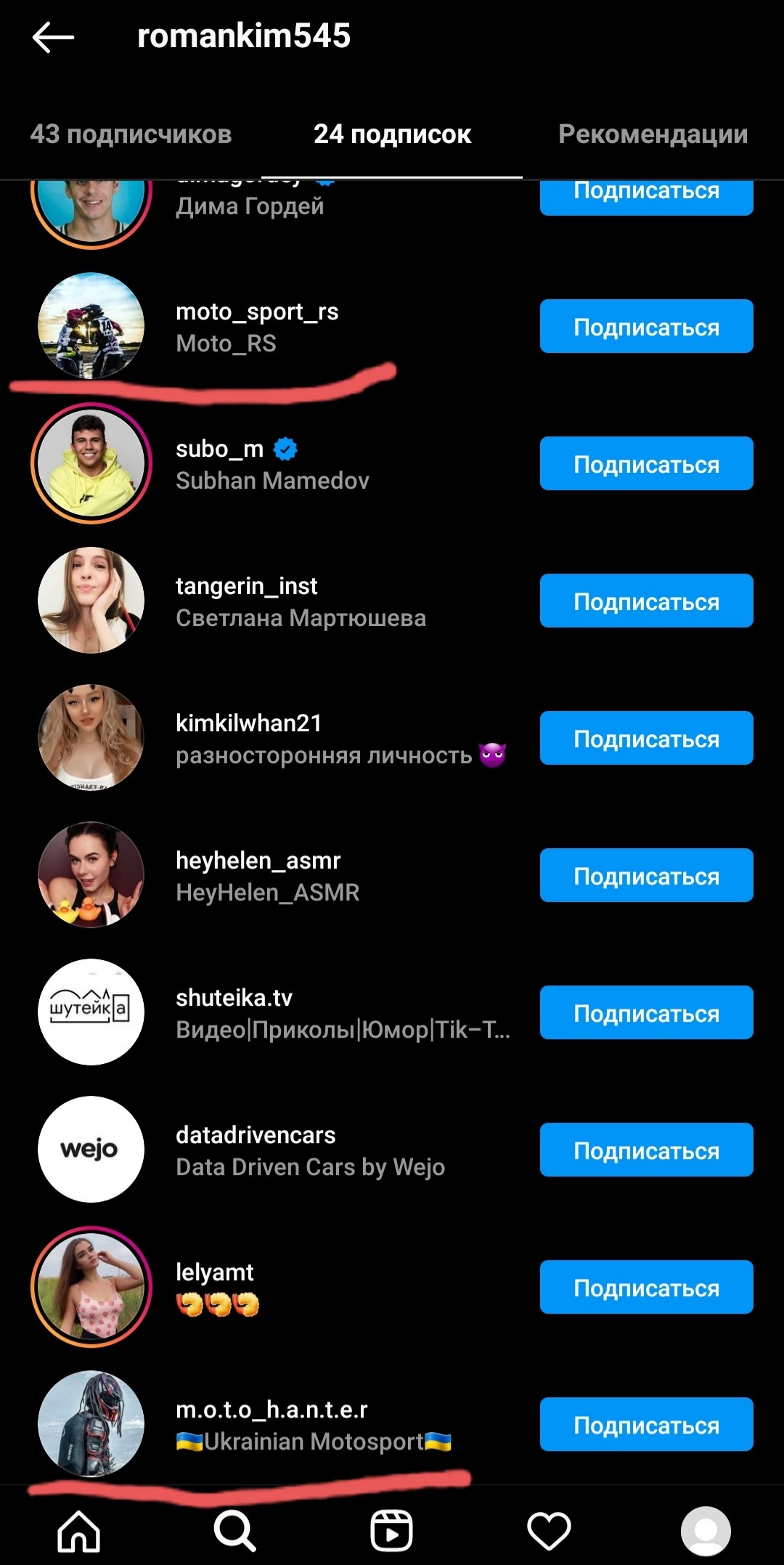Hit Подписаться for m.o.t.o_h.a.n.t.e.r
Image resolution: width=784 pixels, height=1565 pixels.
pyautogui.click(x=646, y=1425)
